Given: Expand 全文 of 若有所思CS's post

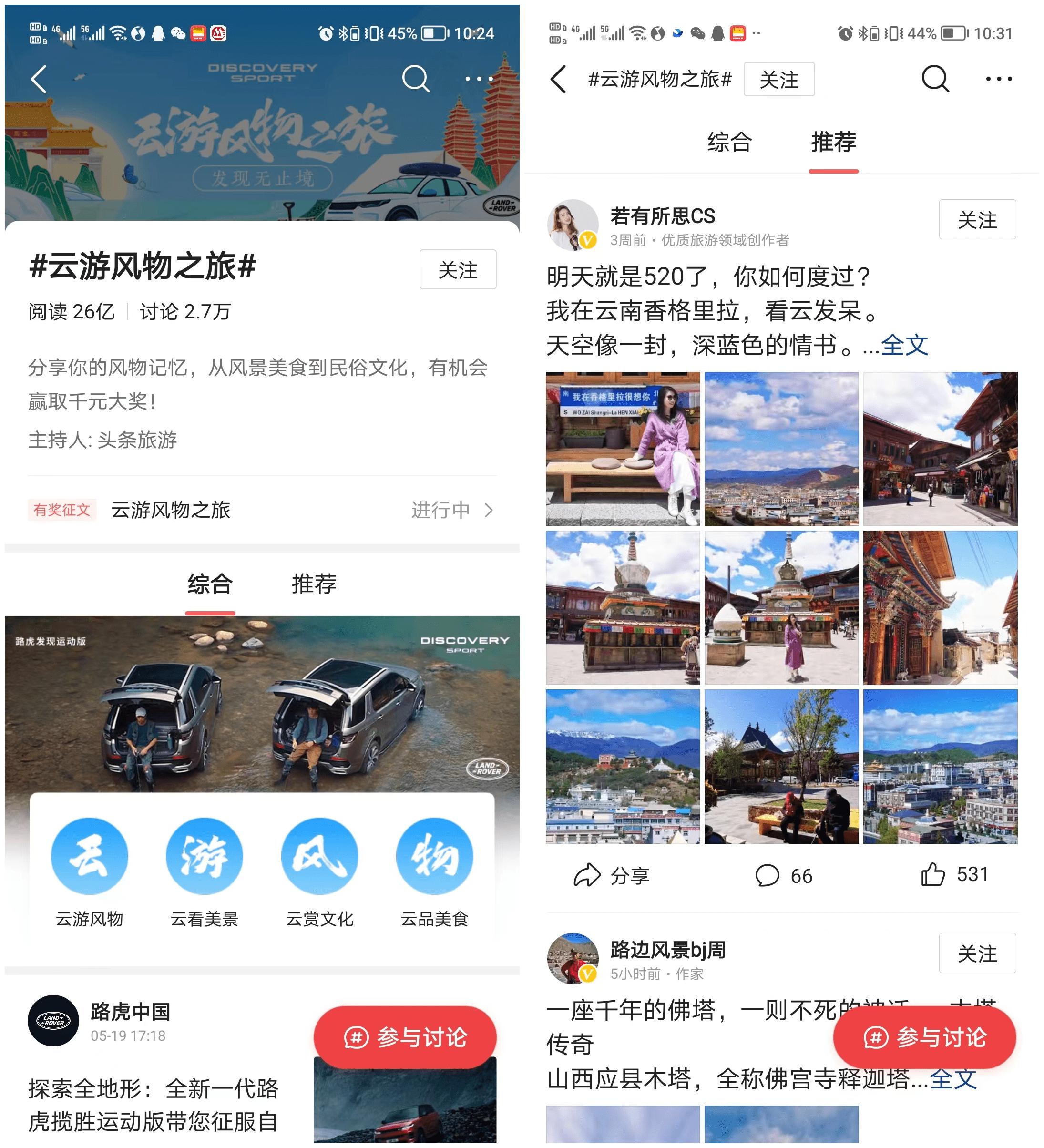Looking at the screenshot, I should [904, 345].
